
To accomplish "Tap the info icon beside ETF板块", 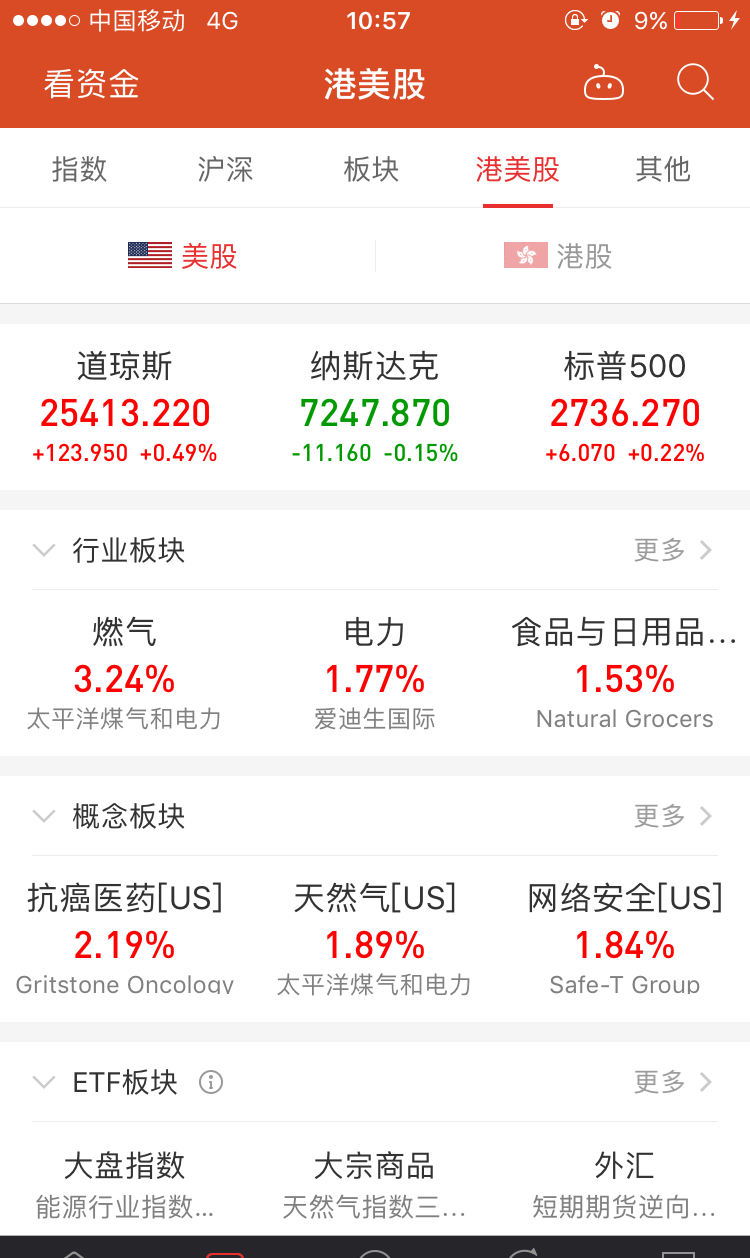I will 211,1082.
